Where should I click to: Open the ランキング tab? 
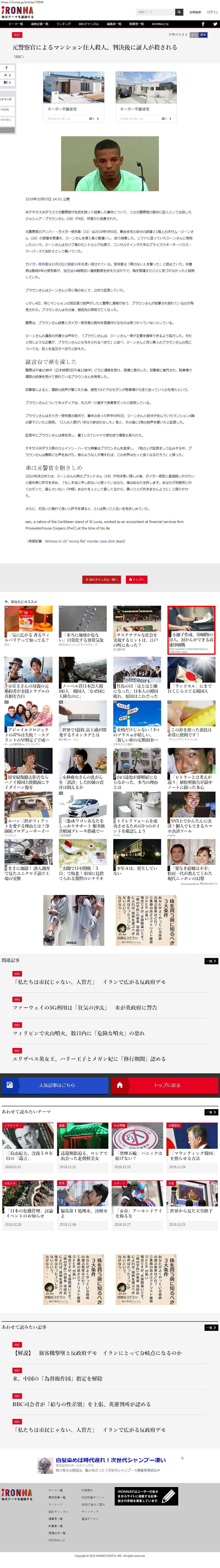tap(63, 24)
